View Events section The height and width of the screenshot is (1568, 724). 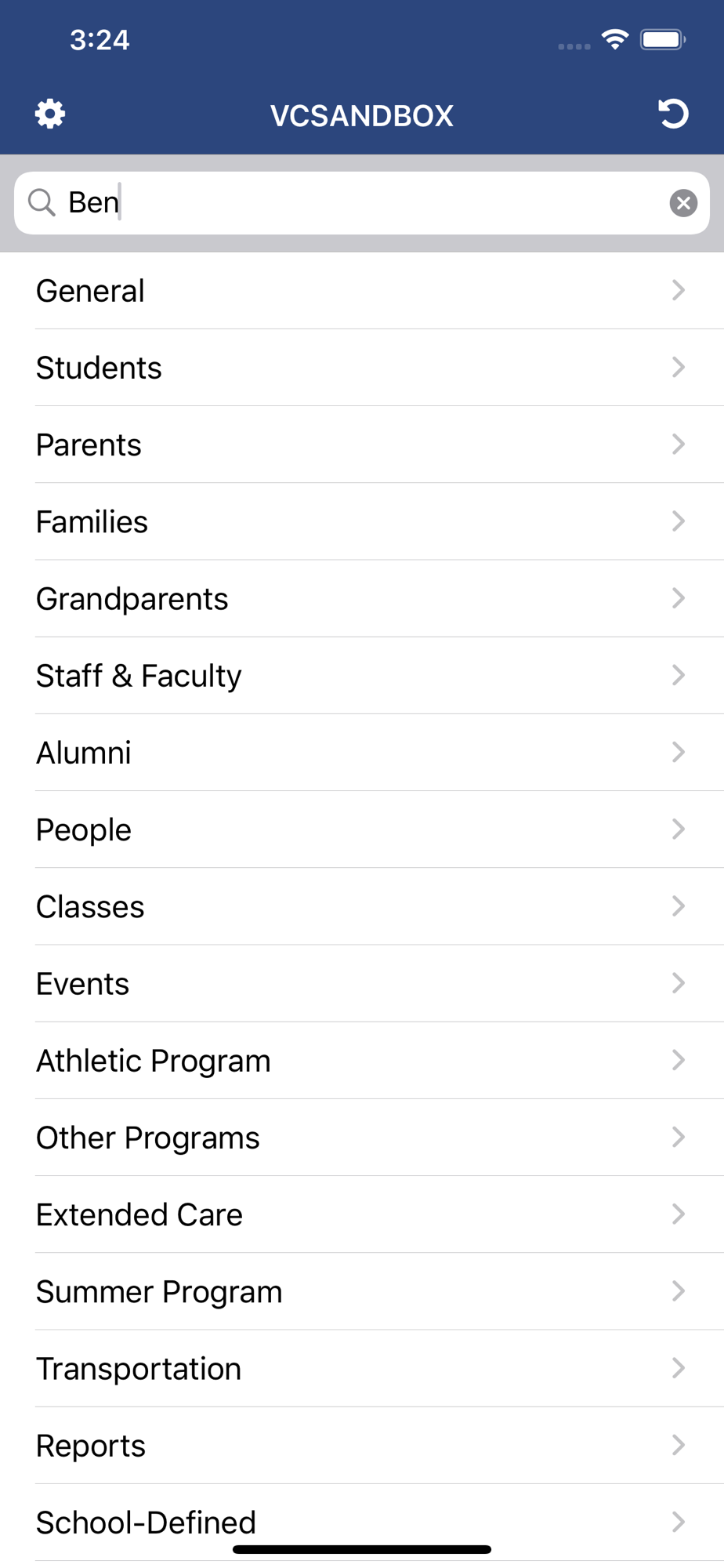(362, 983)
